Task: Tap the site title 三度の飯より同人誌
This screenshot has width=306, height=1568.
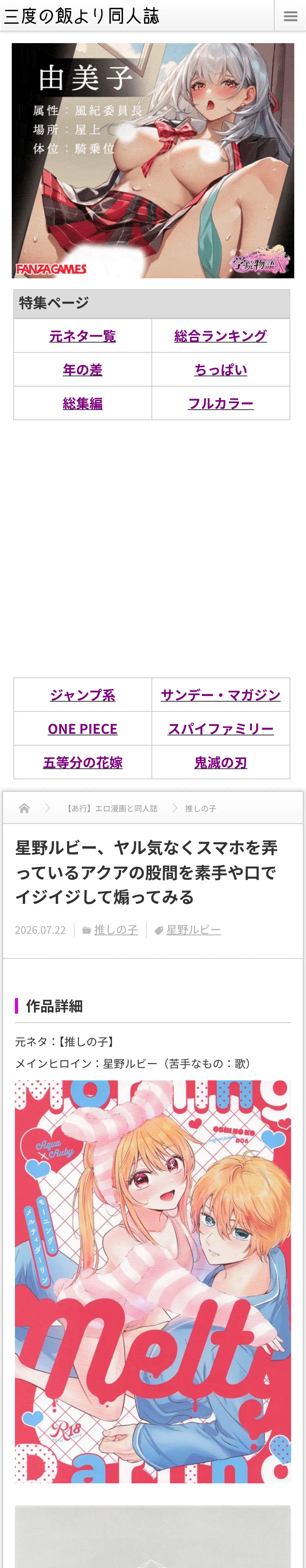Action: [x=82, y=16]
